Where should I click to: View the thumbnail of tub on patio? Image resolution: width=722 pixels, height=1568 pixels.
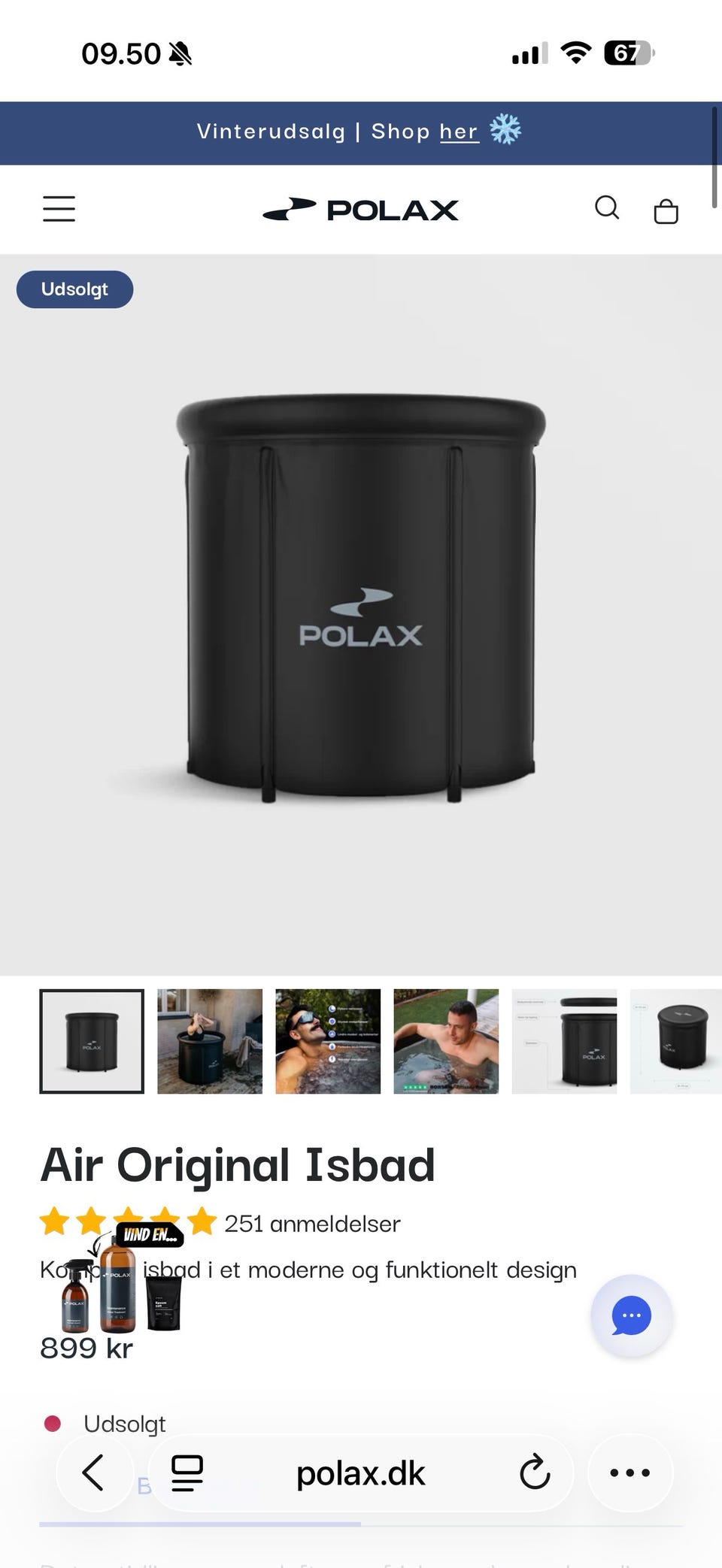(x=210, y=1041)
